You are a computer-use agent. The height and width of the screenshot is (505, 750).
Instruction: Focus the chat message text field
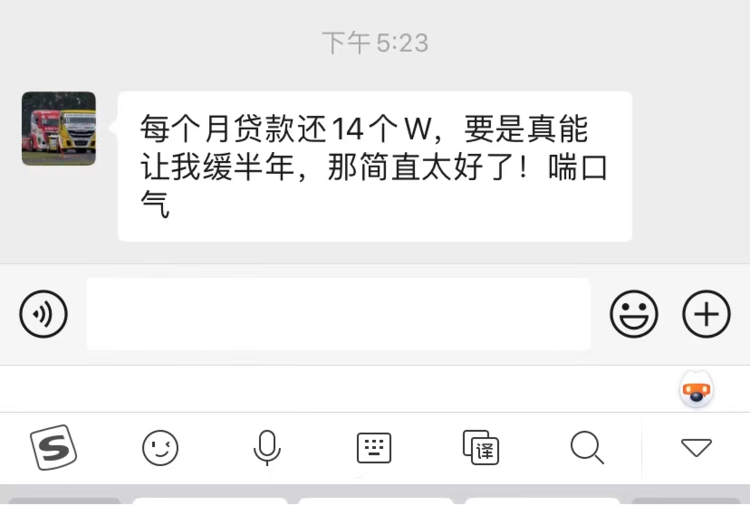pyautogui.click(x=338, y=315)
